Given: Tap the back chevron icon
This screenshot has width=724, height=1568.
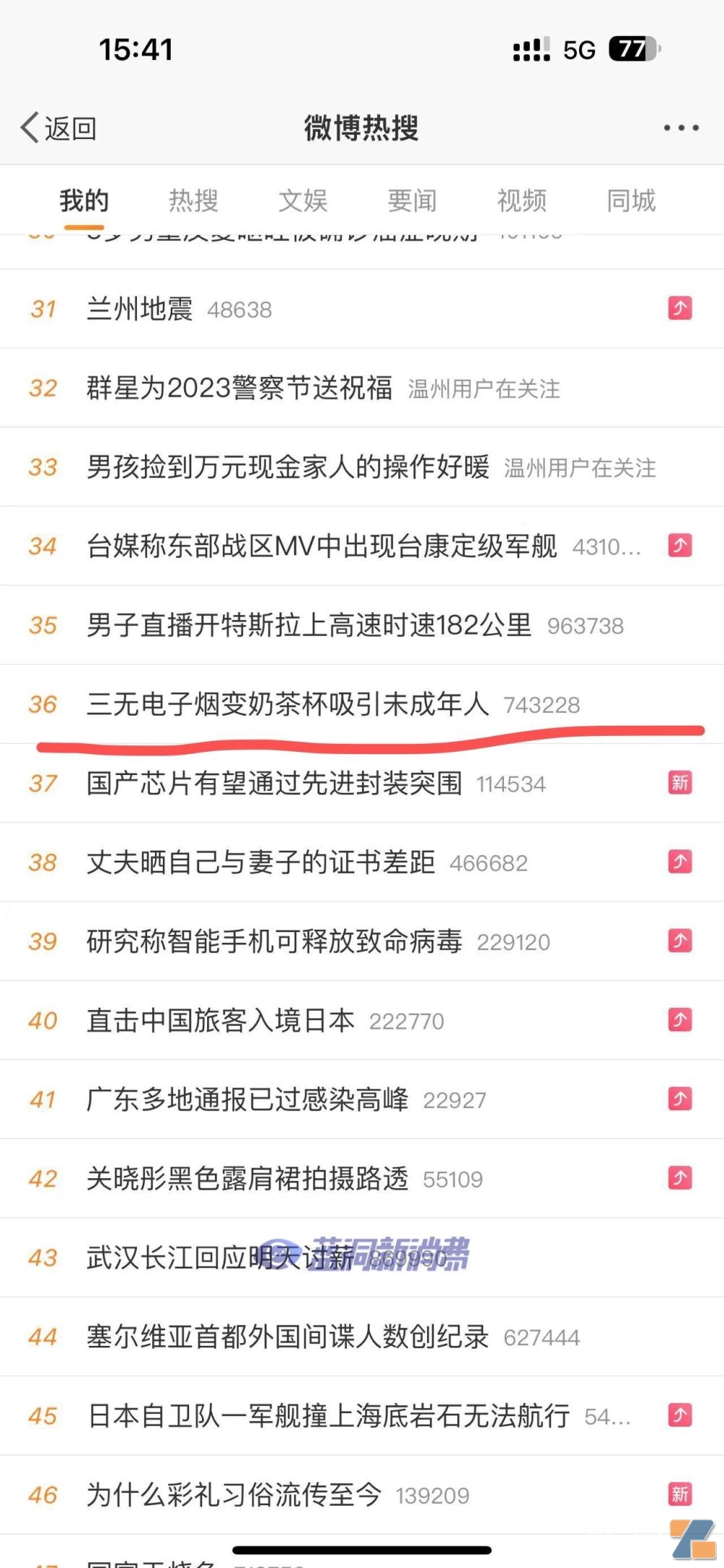Looking at the screenshot, I should [x=29, y=127].
